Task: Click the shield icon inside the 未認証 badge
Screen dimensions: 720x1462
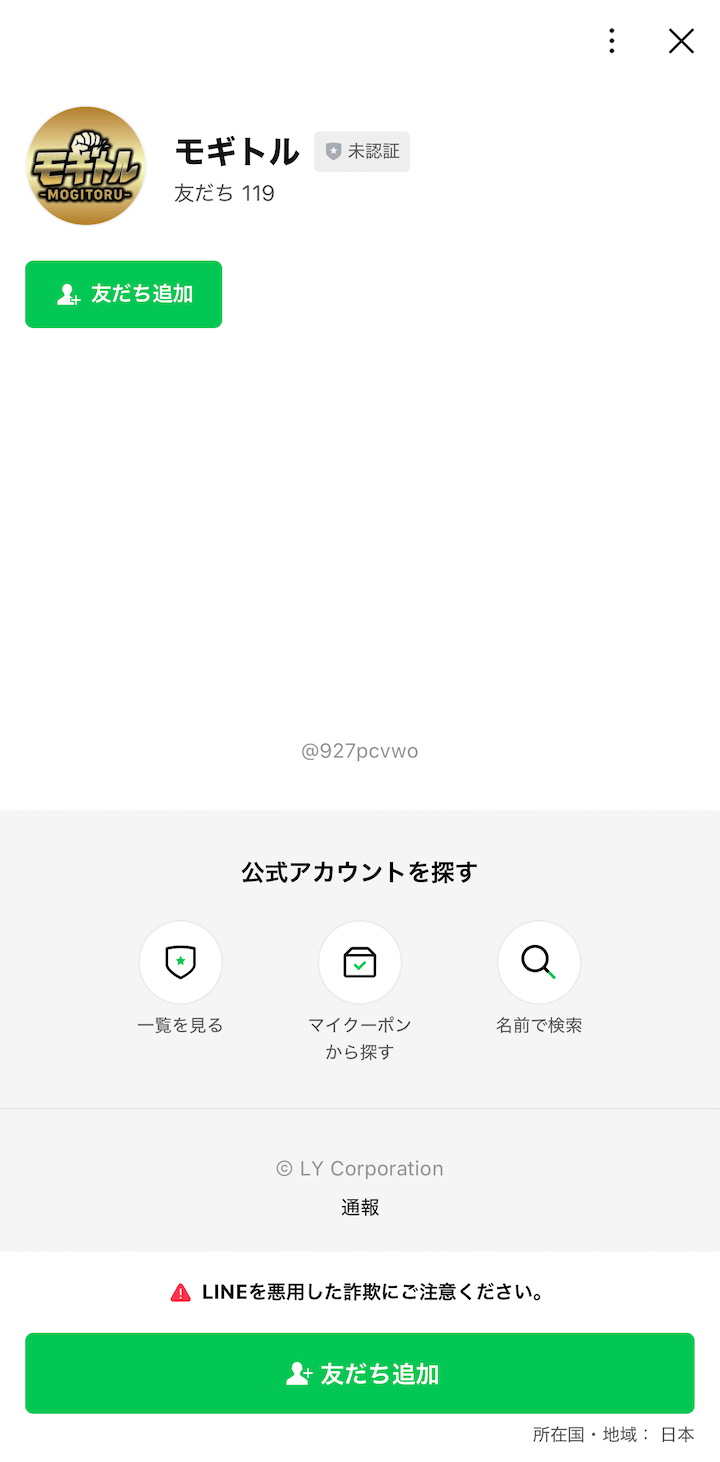Action: 335,152
